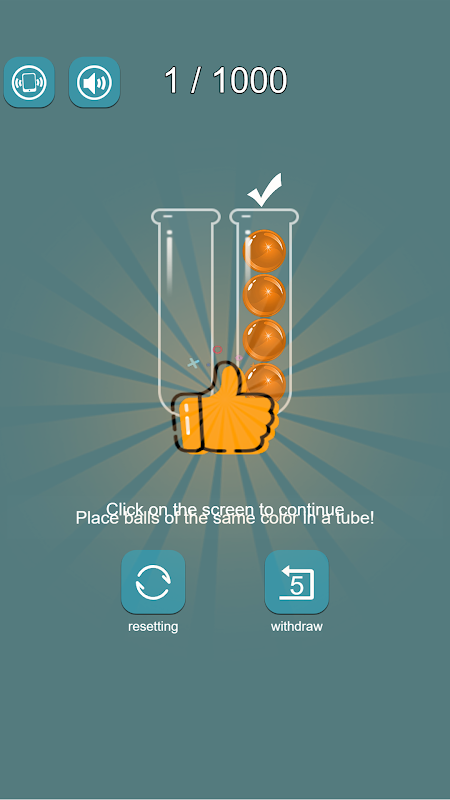This screenshot has width=450, height=800.
Task: Toggle the phone vibration button
Action: click(29, 82)
